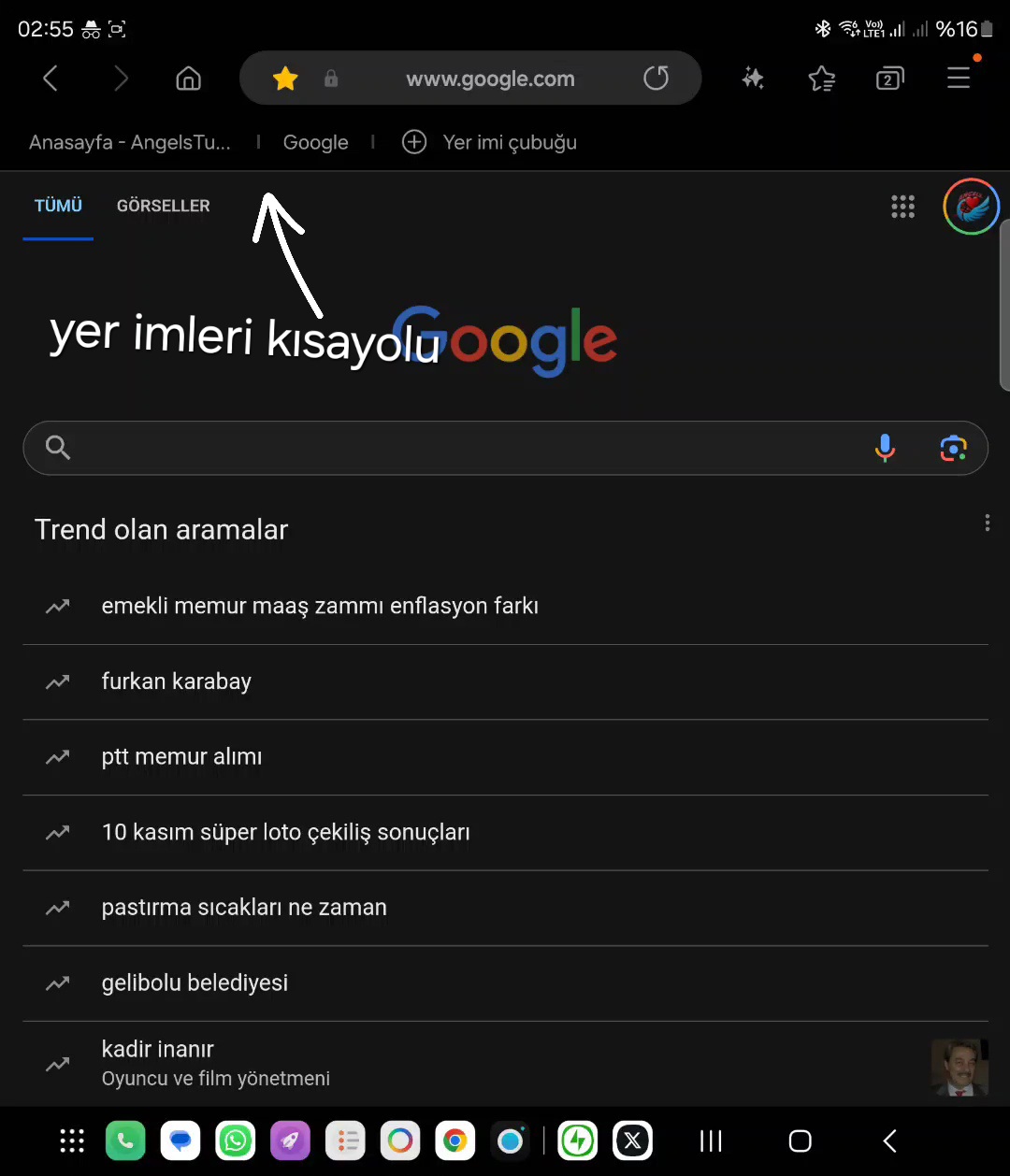Image resolution: width=1010 pixels, height=1176 pixels.
Task: Switch to the GÖRSELLER tab
Action: click(164, 206)
